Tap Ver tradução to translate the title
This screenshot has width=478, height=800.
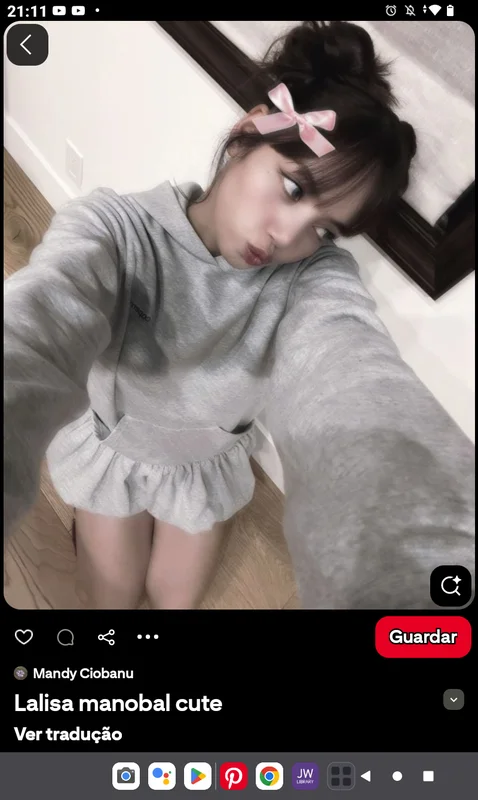click(x=68, y=734)
